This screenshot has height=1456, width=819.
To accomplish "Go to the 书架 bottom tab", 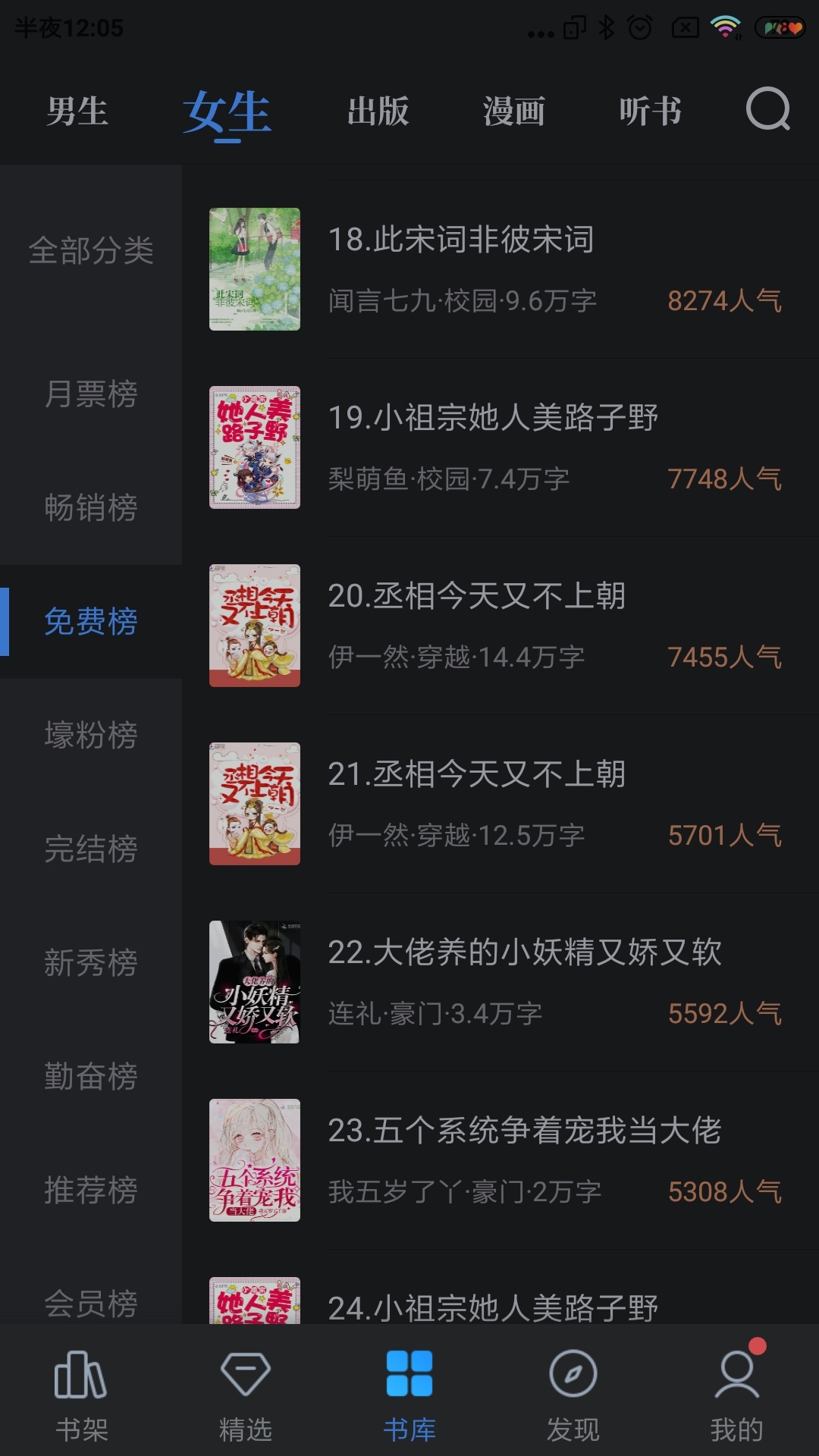I will [81, 1395].
